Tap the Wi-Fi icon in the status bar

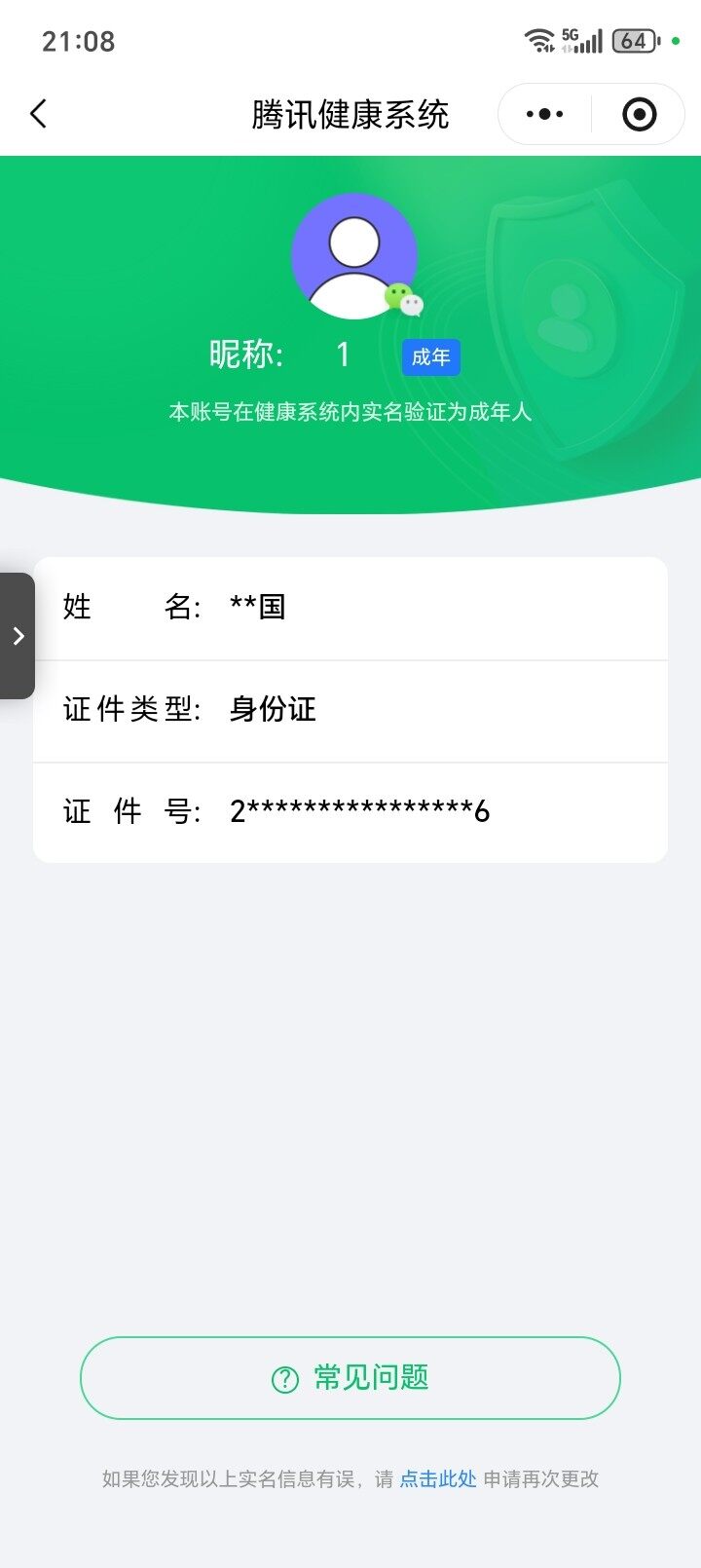click(x=536, y=41)
